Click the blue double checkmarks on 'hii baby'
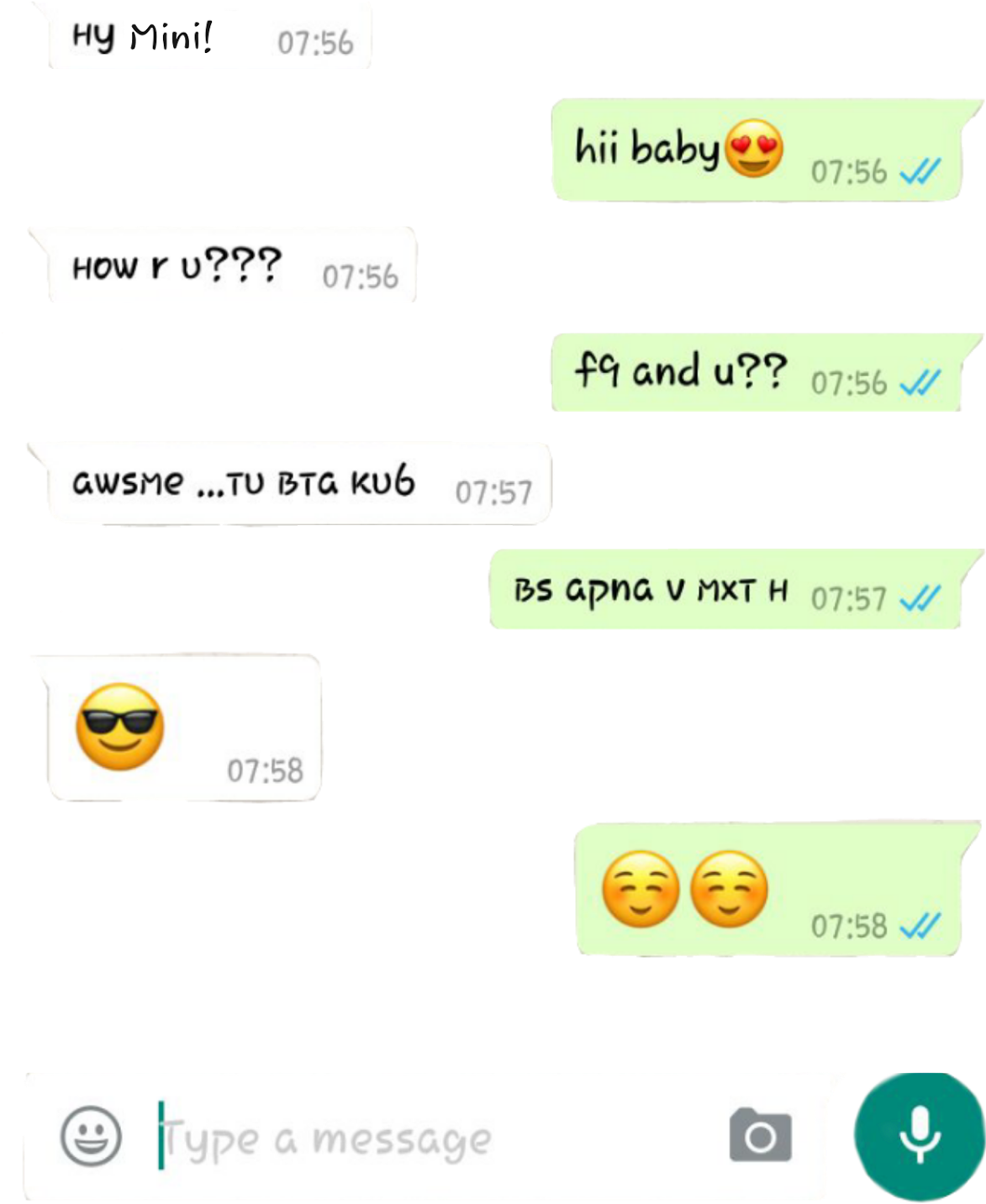986x1204 pixels. tap(920, 172)
